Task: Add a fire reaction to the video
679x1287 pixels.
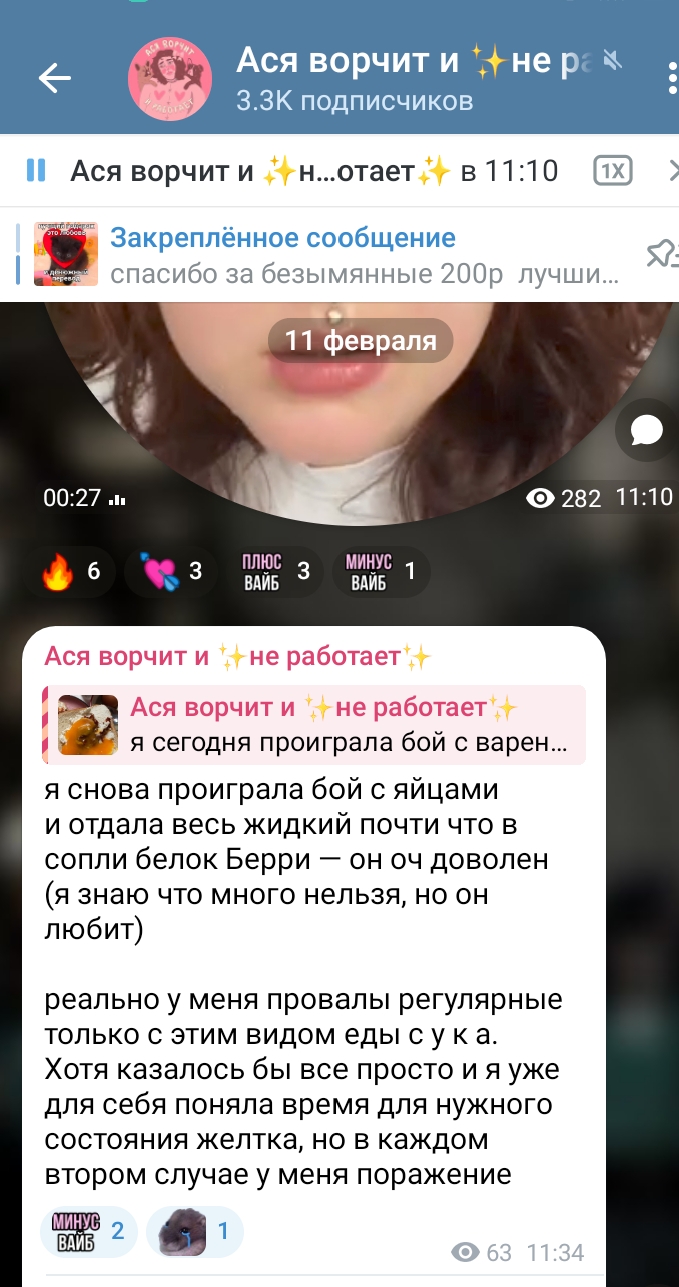Action: [71, 571]
